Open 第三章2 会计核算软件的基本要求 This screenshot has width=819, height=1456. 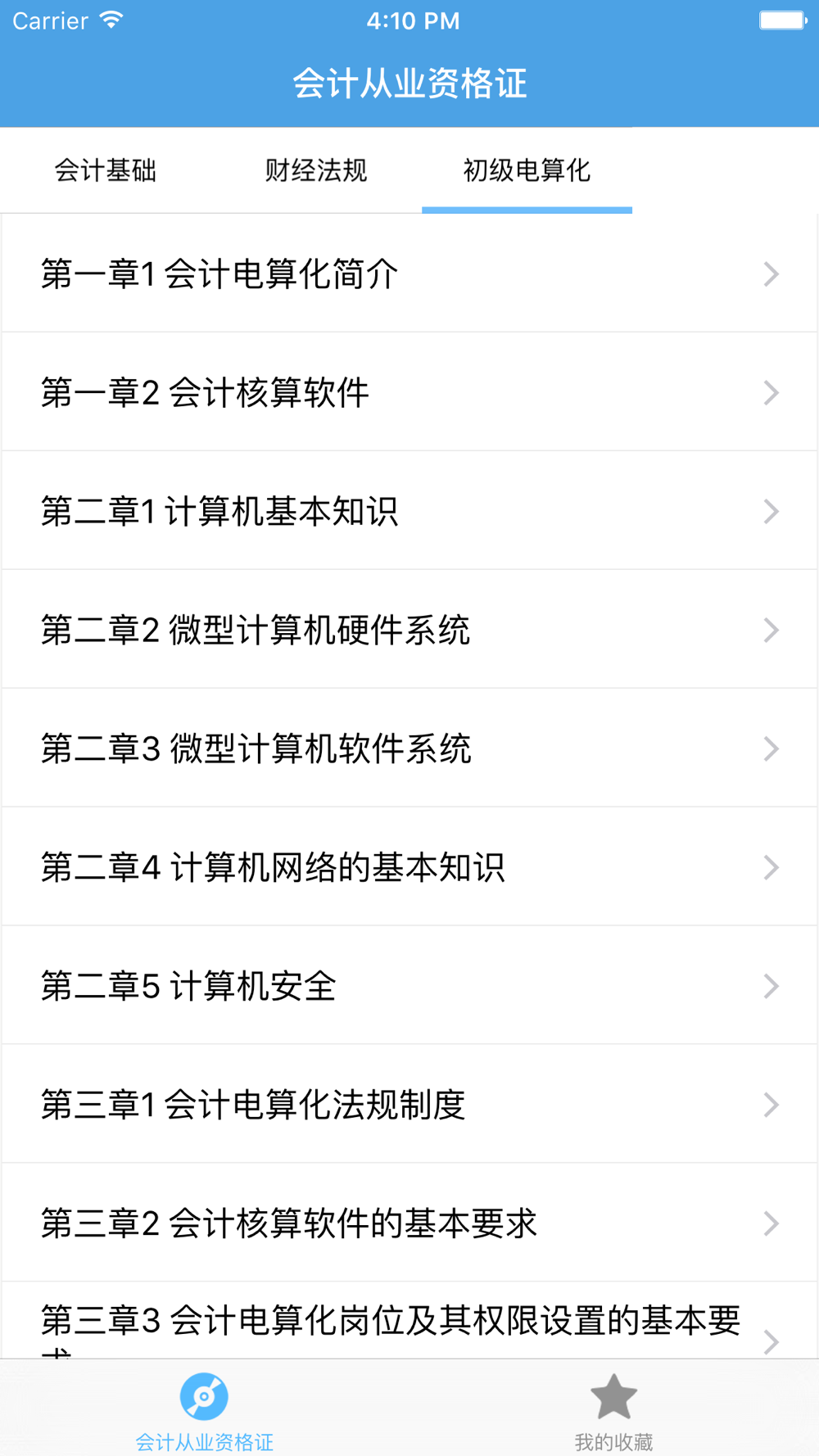[x=409, y=1223]
